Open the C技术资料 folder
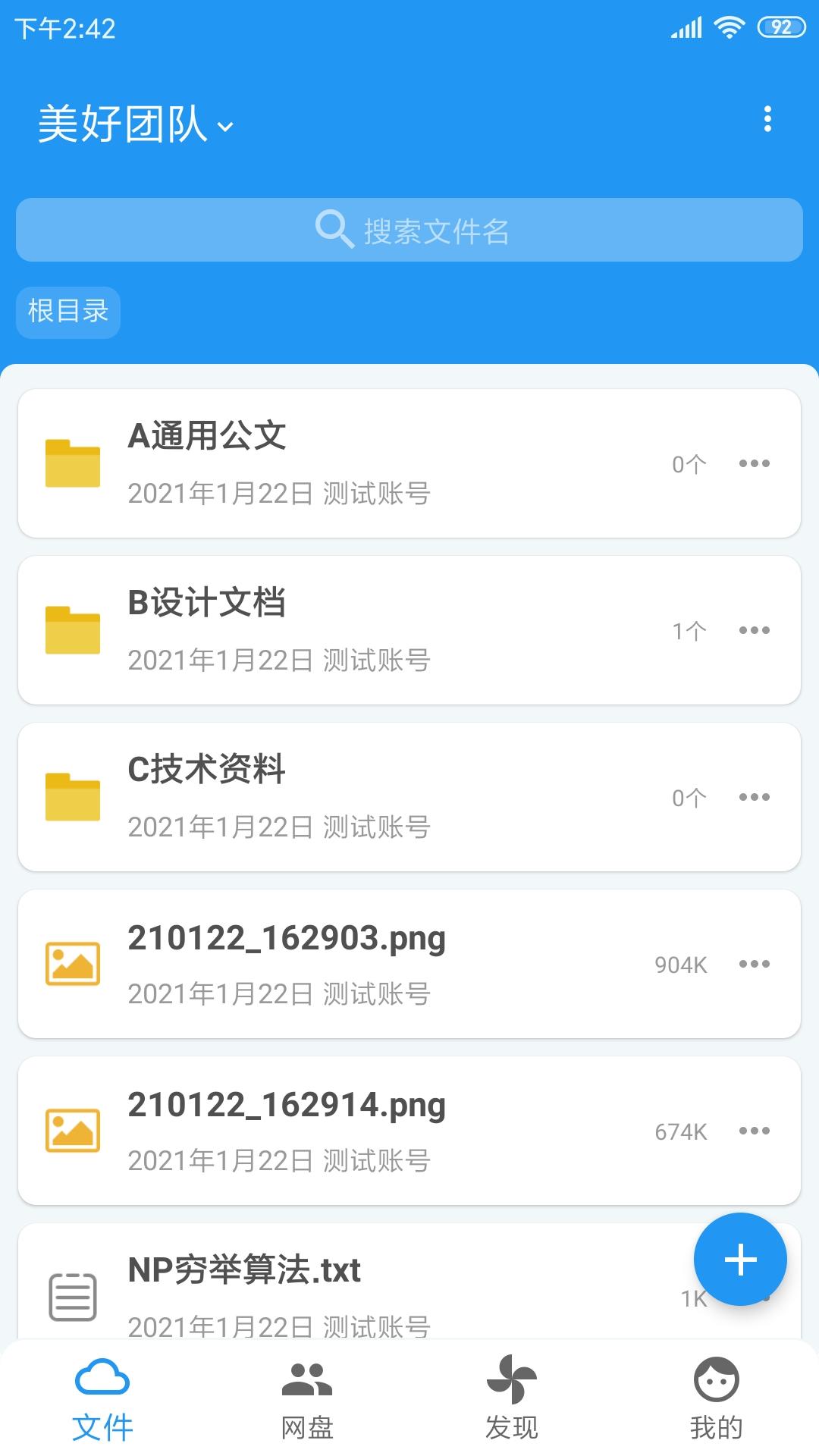Image resolution: width=819 pixels, height=1456 pixels. coord(341,797)
